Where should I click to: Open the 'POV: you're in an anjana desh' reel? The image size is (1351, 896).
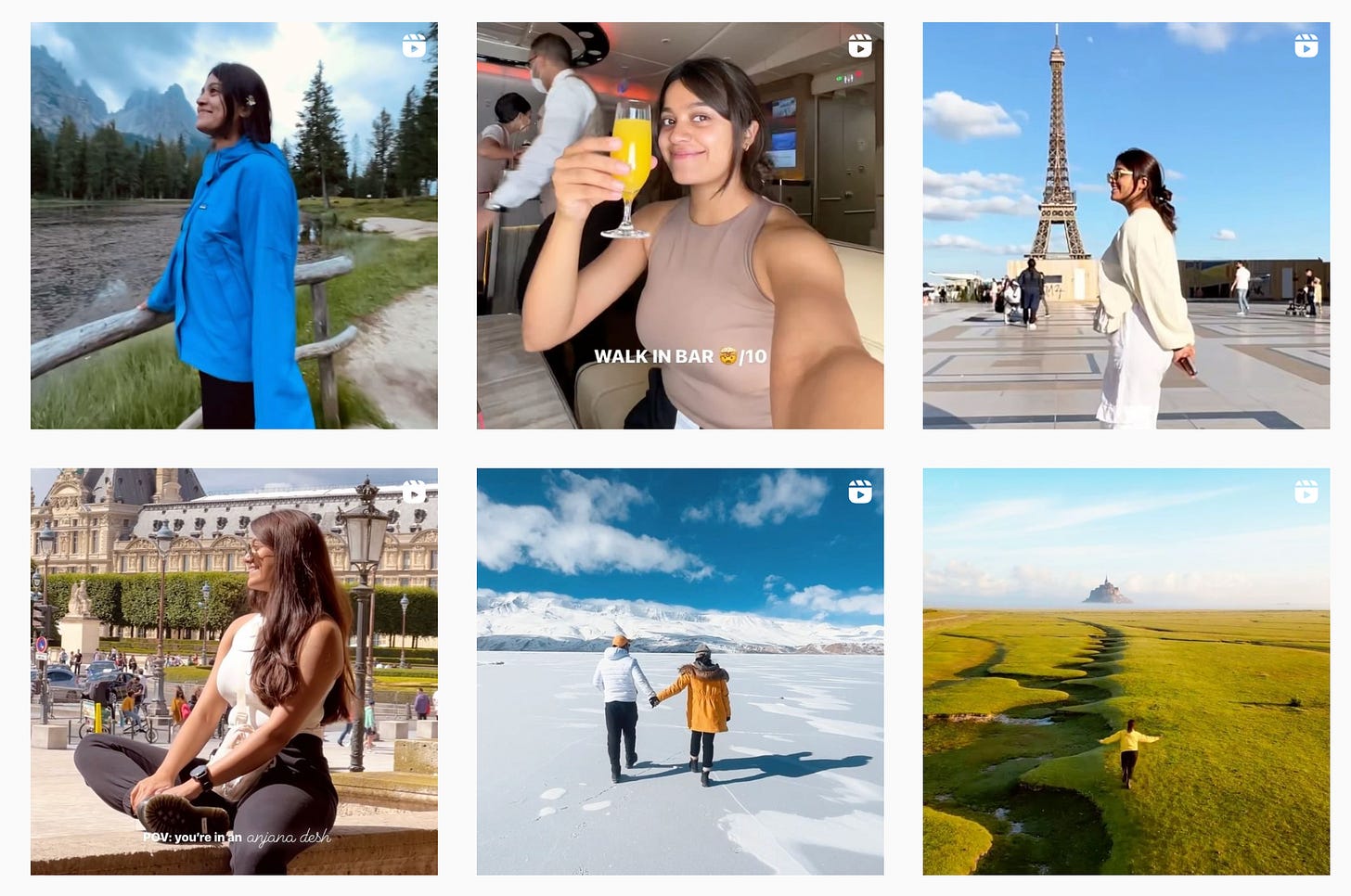click(234, 671)
